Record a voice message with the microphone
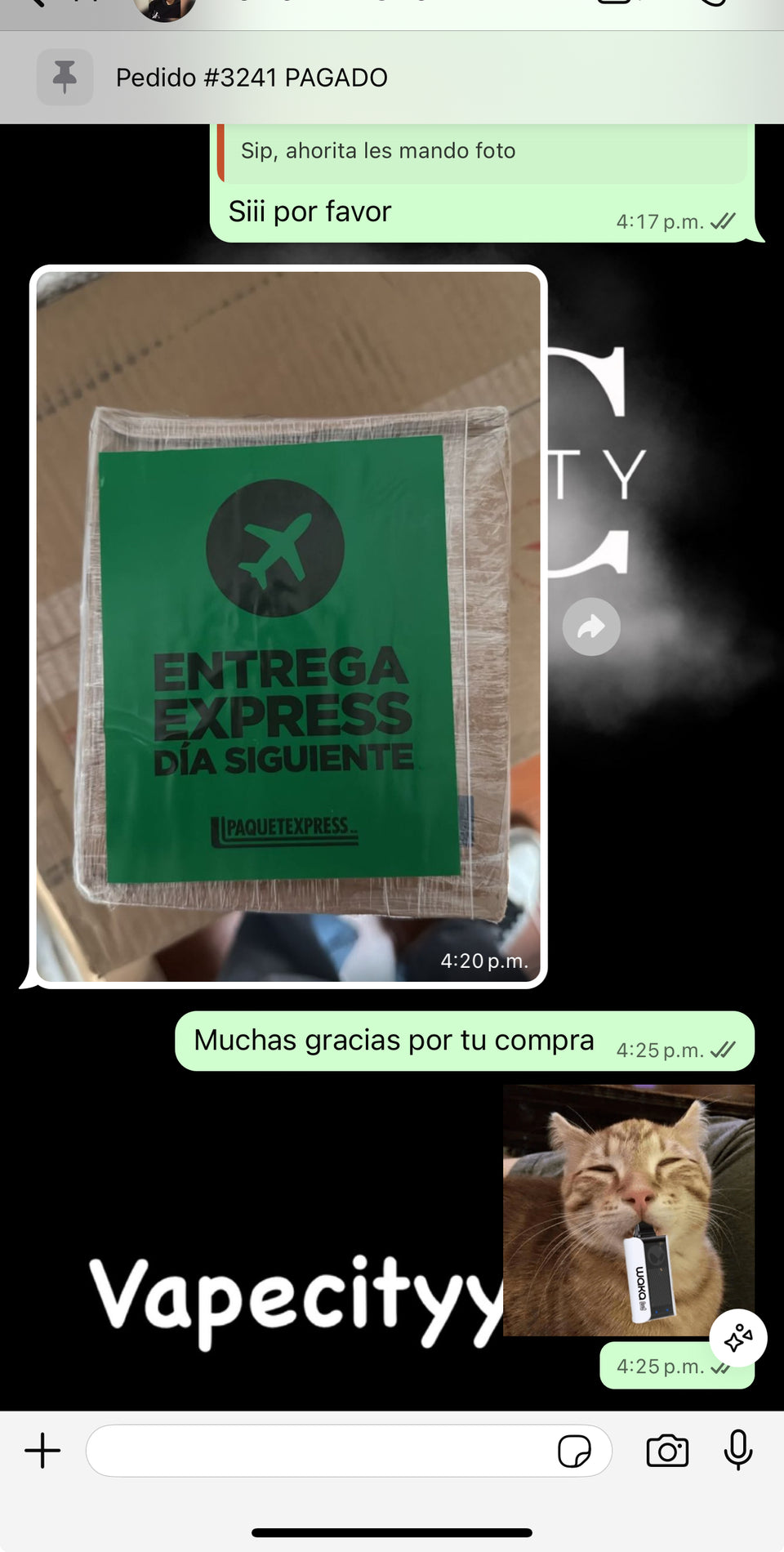Screen dimensions: 784x1552 click(x=737, y=1452)
